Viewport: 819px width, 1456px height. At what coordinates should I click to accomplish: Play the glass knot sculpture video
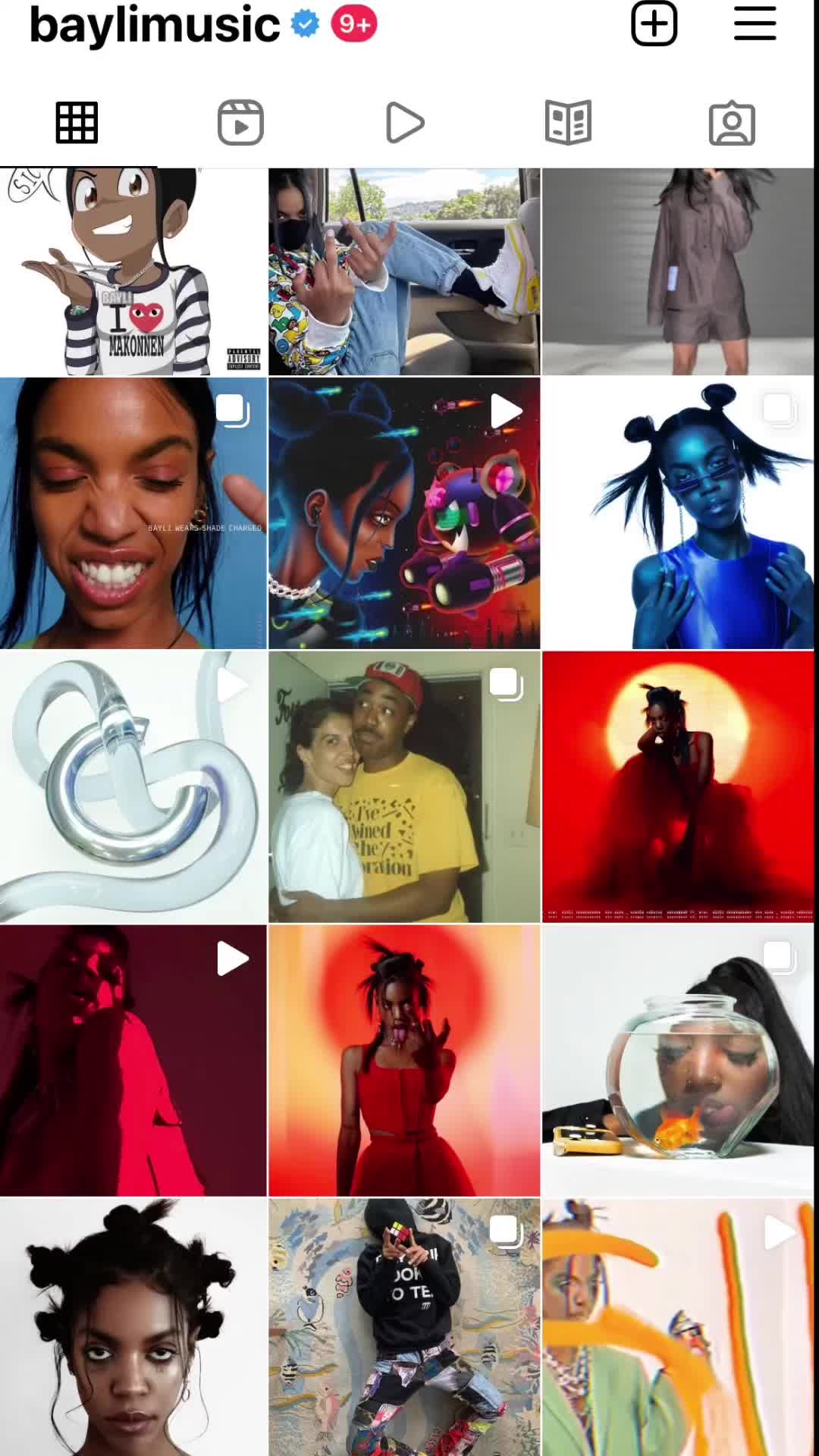tap(133, 786)
